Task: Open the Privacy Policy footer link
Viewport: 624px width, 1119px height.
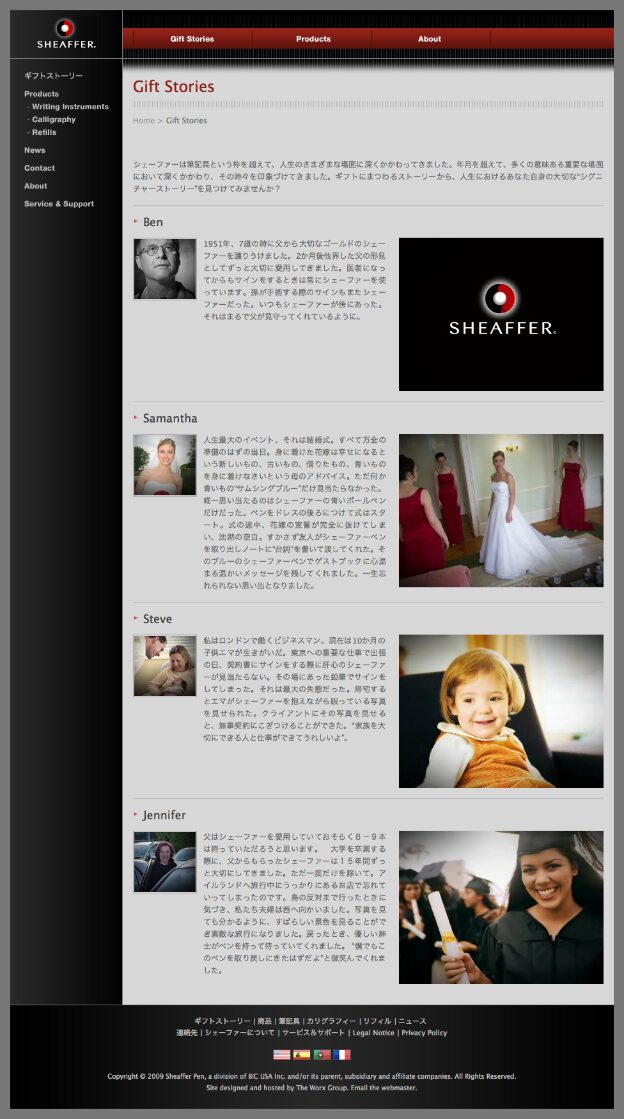Action: pyautogui.click(x=424, y=1032)
